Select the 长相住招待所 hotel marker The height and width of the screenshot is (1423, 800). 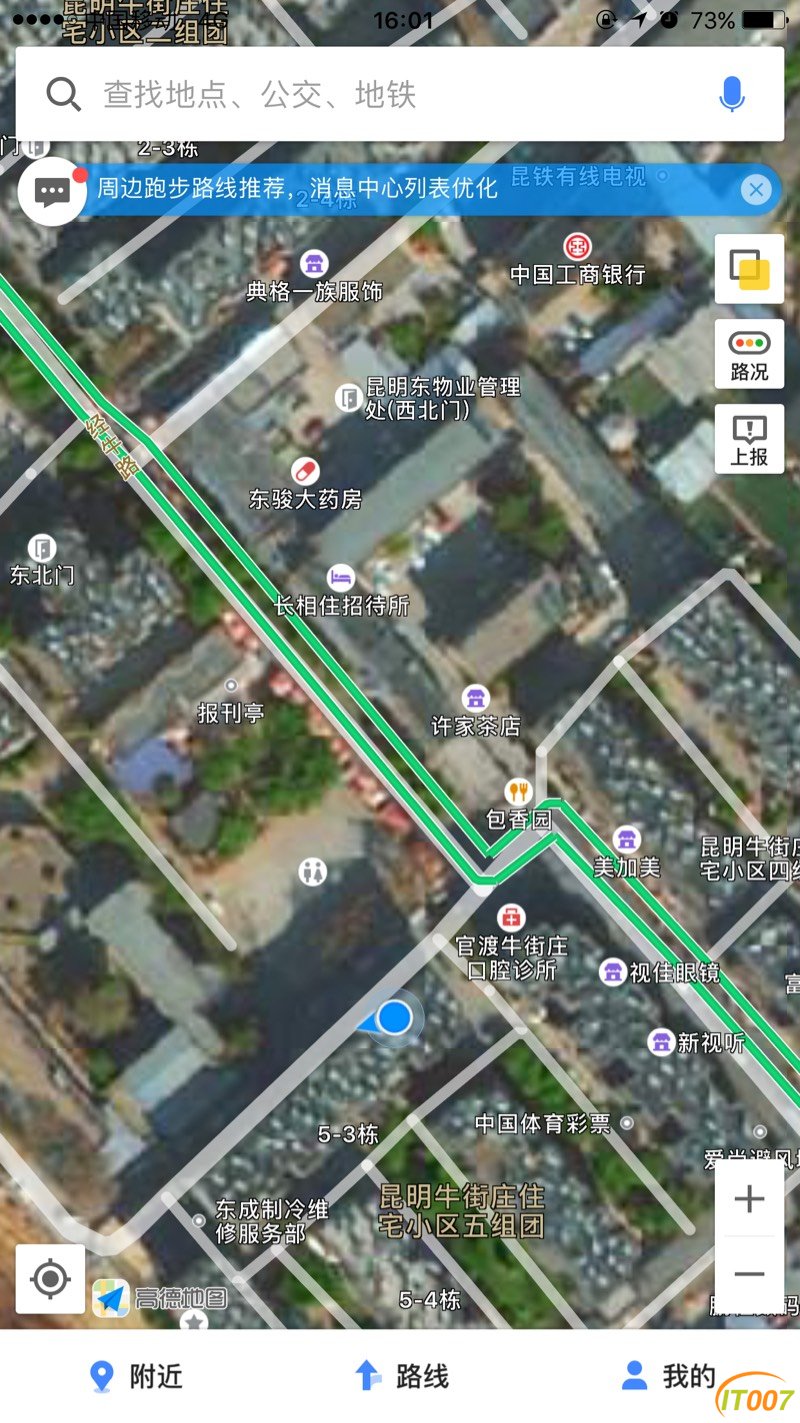(341, 578)
